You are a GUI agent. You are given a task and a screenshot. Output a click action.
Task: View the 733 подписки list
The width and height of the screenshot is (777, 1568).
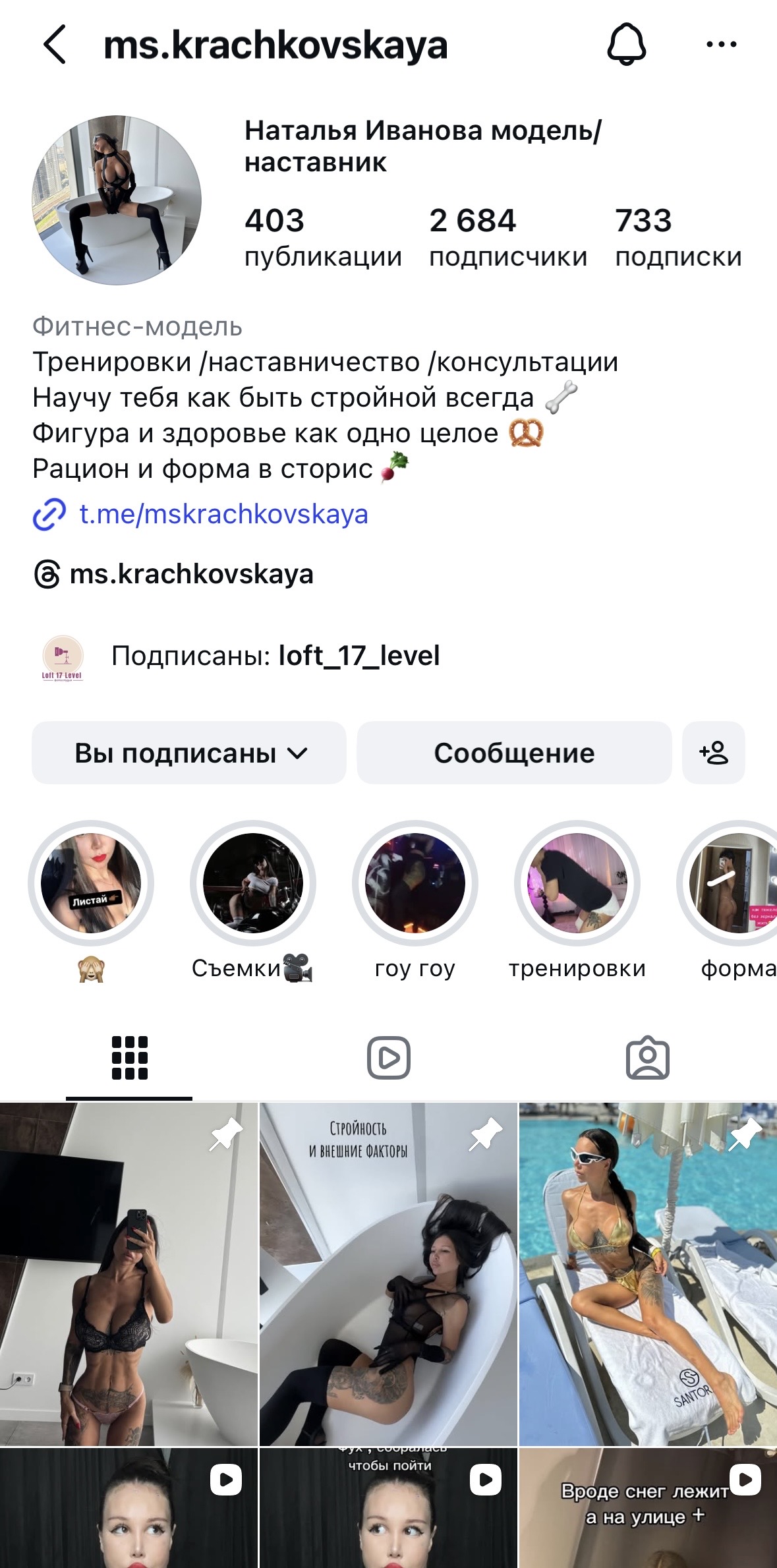pyautogui.click(x=677, y=237)
